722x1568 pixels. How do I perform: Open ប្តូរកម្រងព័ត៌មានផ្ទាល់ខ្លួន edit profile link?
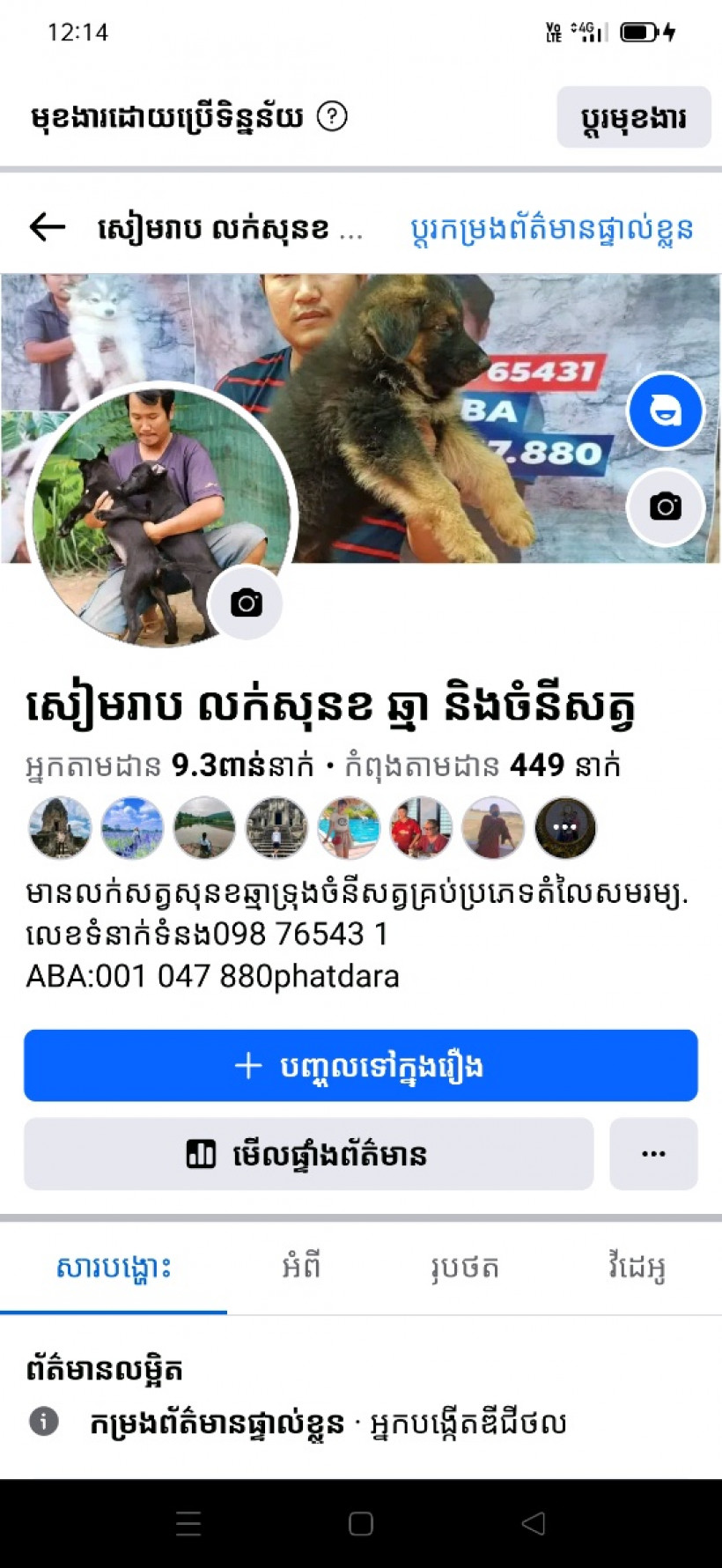point(554,228)
